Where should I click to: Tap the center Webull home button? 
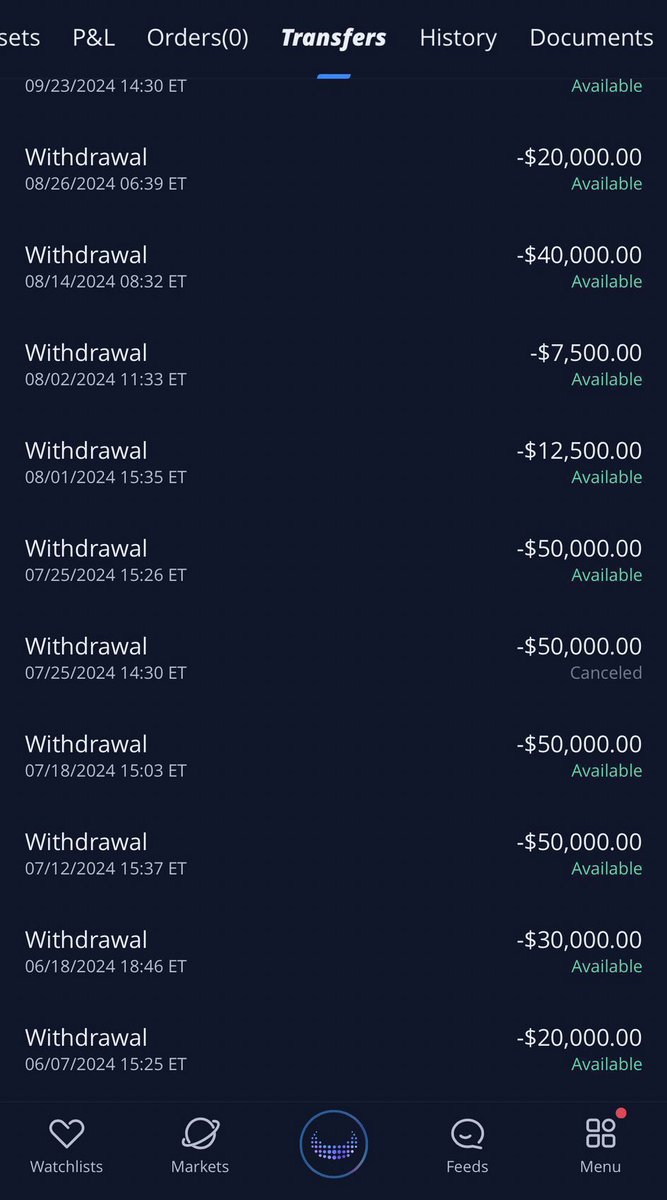[334, 1144]
